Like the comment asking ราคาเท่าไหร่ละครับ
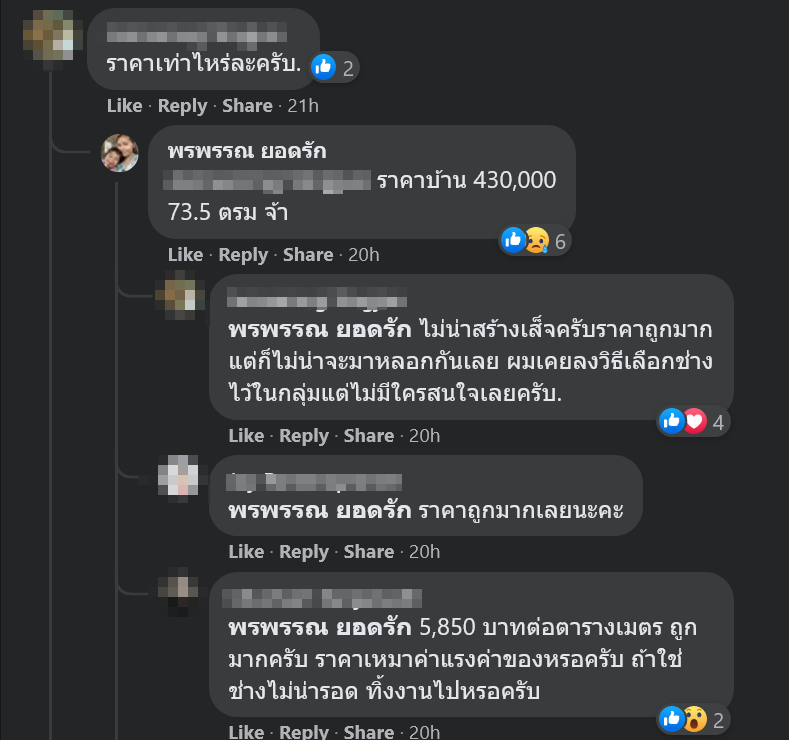 point(125,105)
